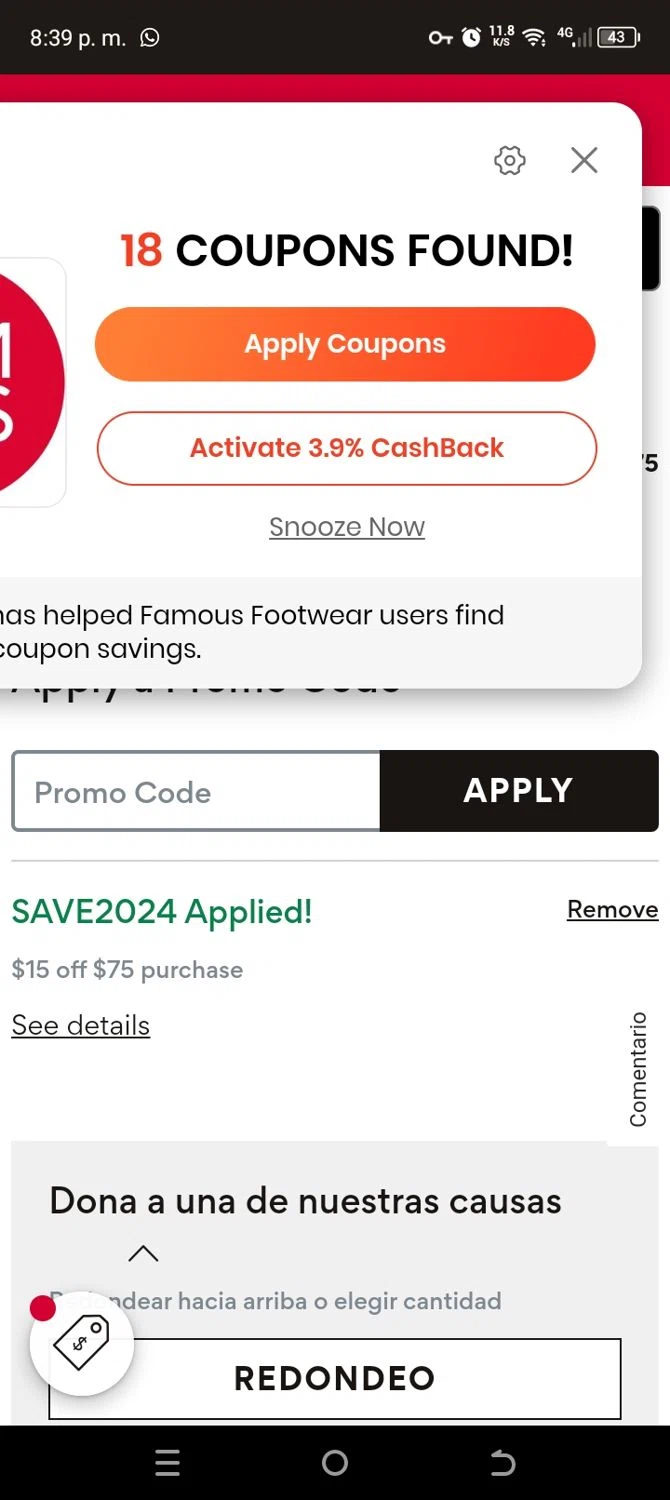Choose the REDONDEO donation option
The image size is (670, 1500).
click(335, 1378)
